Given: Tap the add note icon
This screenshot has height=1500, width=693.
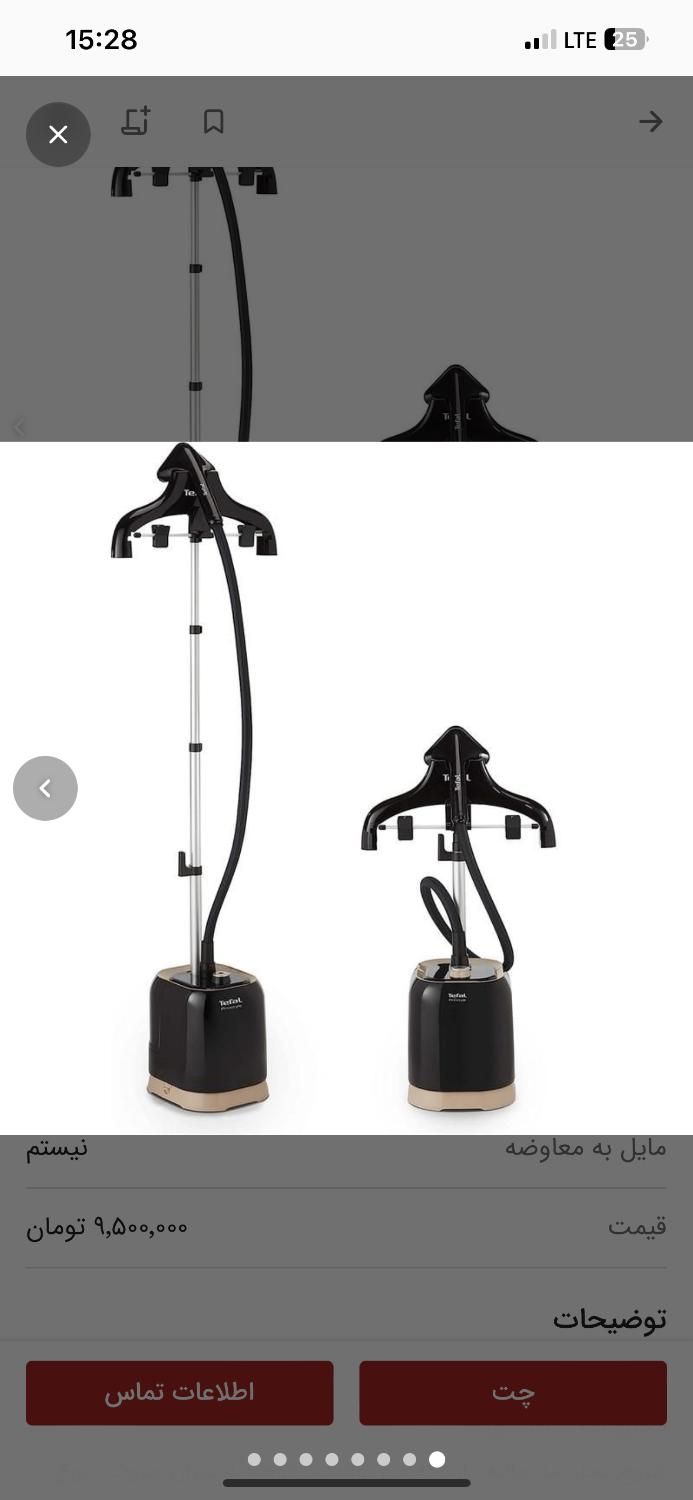Looking at the screenshot, I should (x=136, y=121).
